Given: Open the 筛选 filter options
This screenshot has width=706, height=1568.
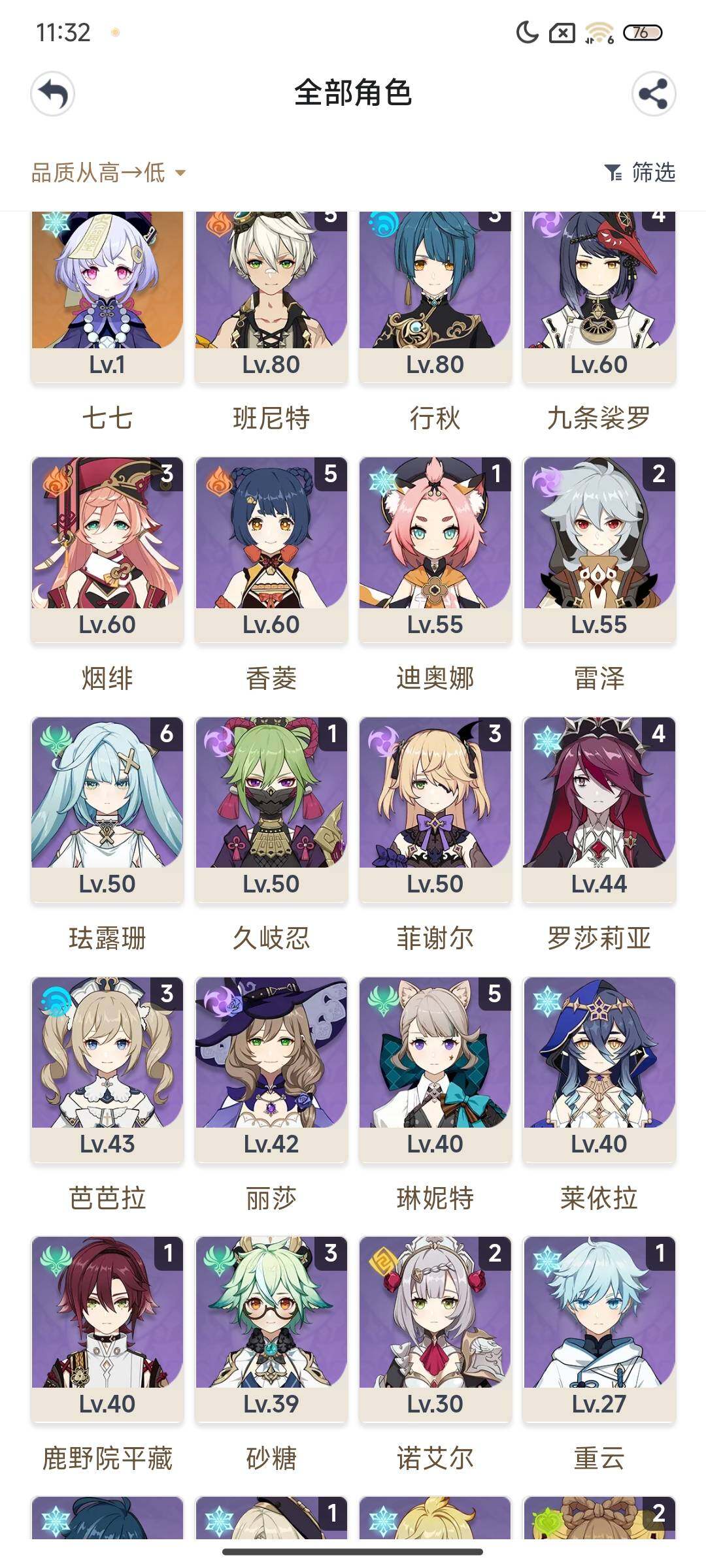Looking at the screenshot, I should pyautogui.click(x=640, y=172).
